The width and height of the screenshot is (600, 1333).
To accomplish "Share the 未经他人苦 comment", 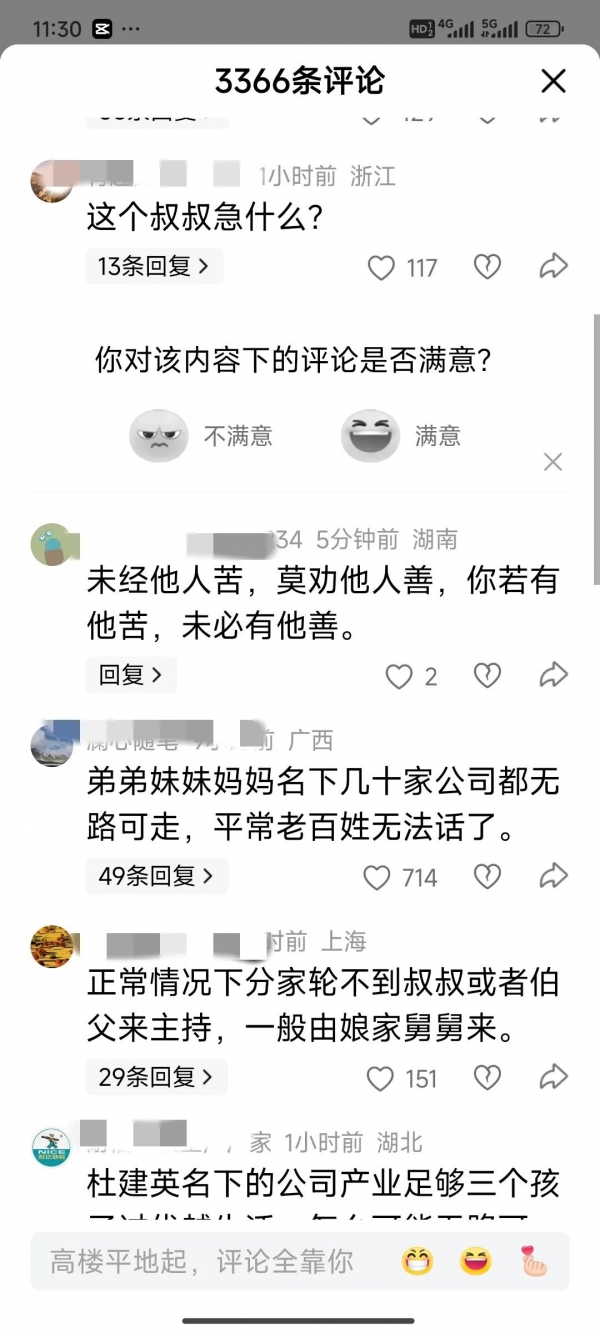I will pyautogui.click(x=553, y=675).
